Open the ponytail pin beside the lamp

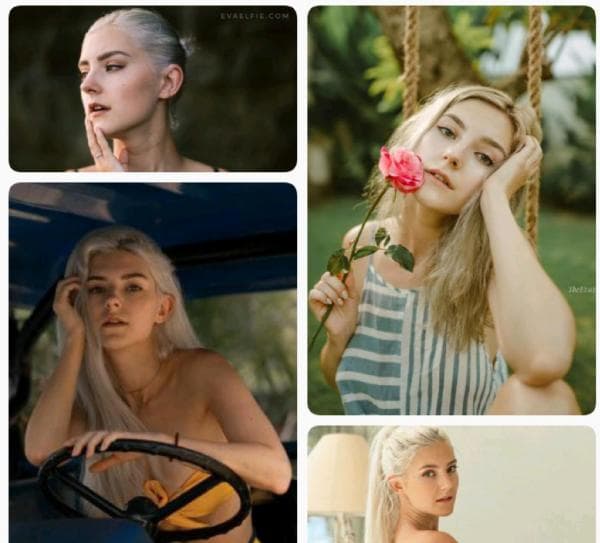coord(451,485)
